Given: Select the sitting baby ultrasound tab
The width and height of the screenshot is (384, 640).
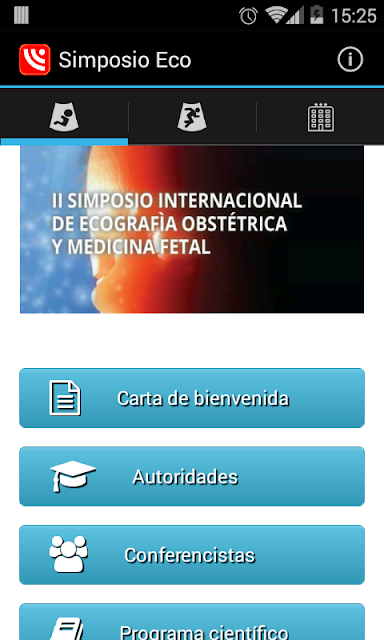Looking at the screenshot, I should click(x=64, y=117).
